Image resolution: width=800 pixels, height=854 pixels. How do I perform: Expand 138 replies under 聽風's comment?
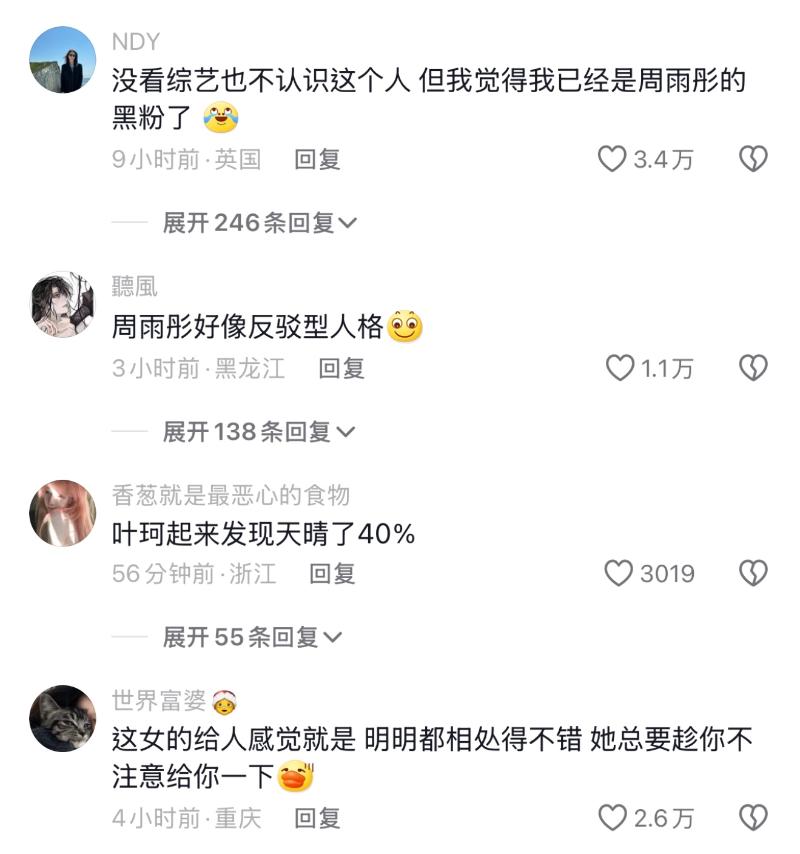tap(258, 432)
